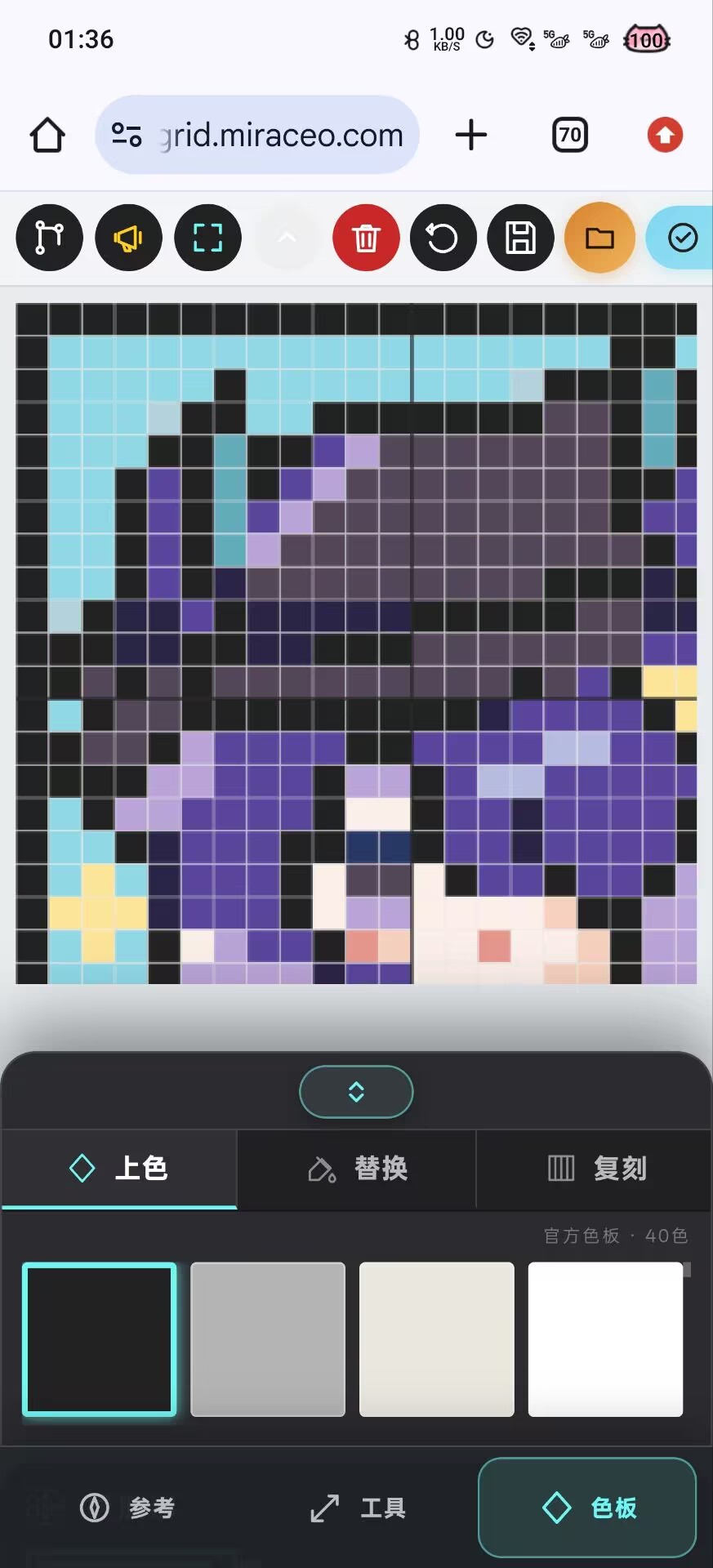
Task: Toggle fullscreen canvas view
Action: (207, 238)
